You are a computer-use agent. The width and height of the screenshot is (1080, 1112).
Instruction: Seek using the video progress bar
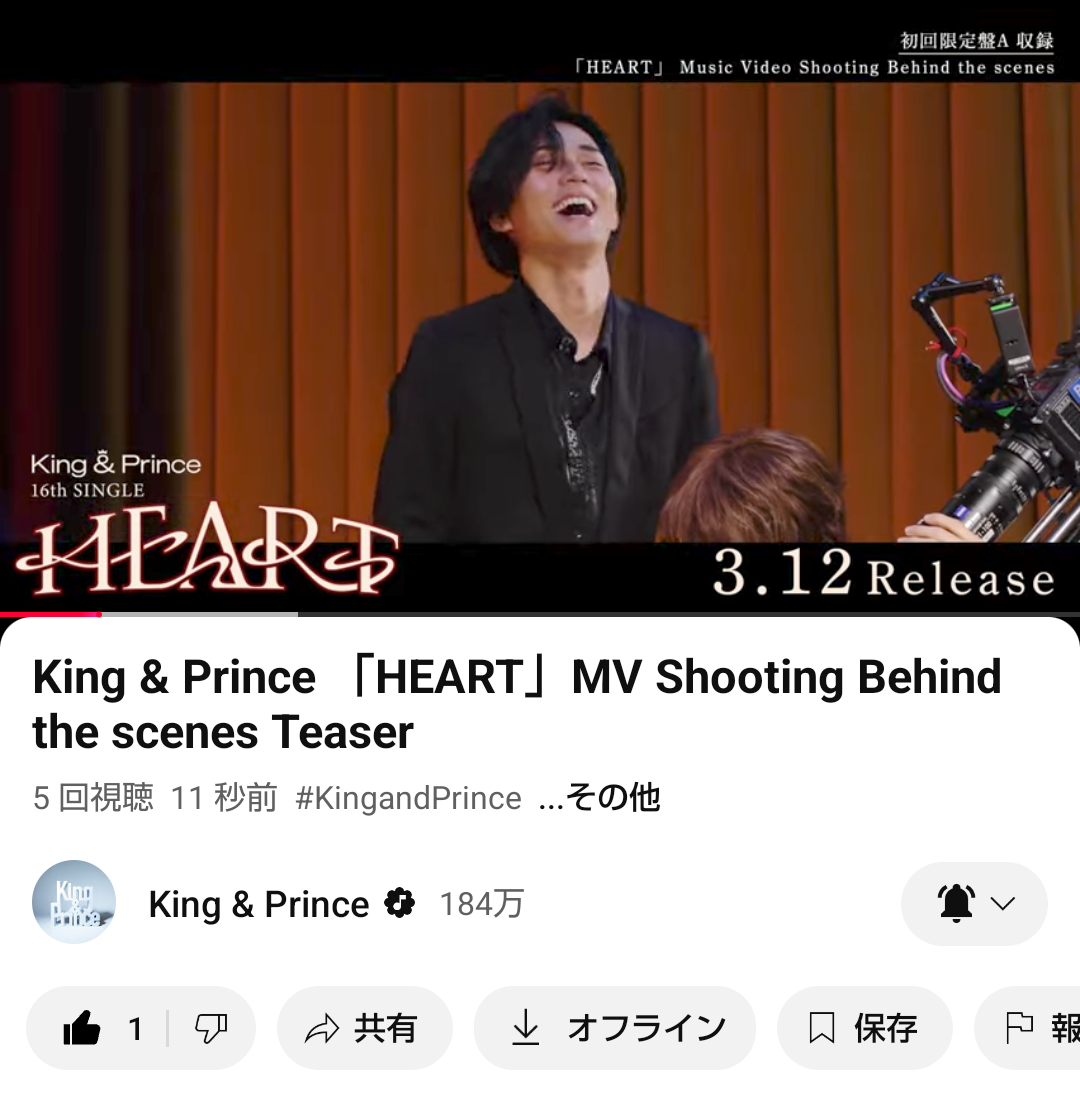point(540,614)
